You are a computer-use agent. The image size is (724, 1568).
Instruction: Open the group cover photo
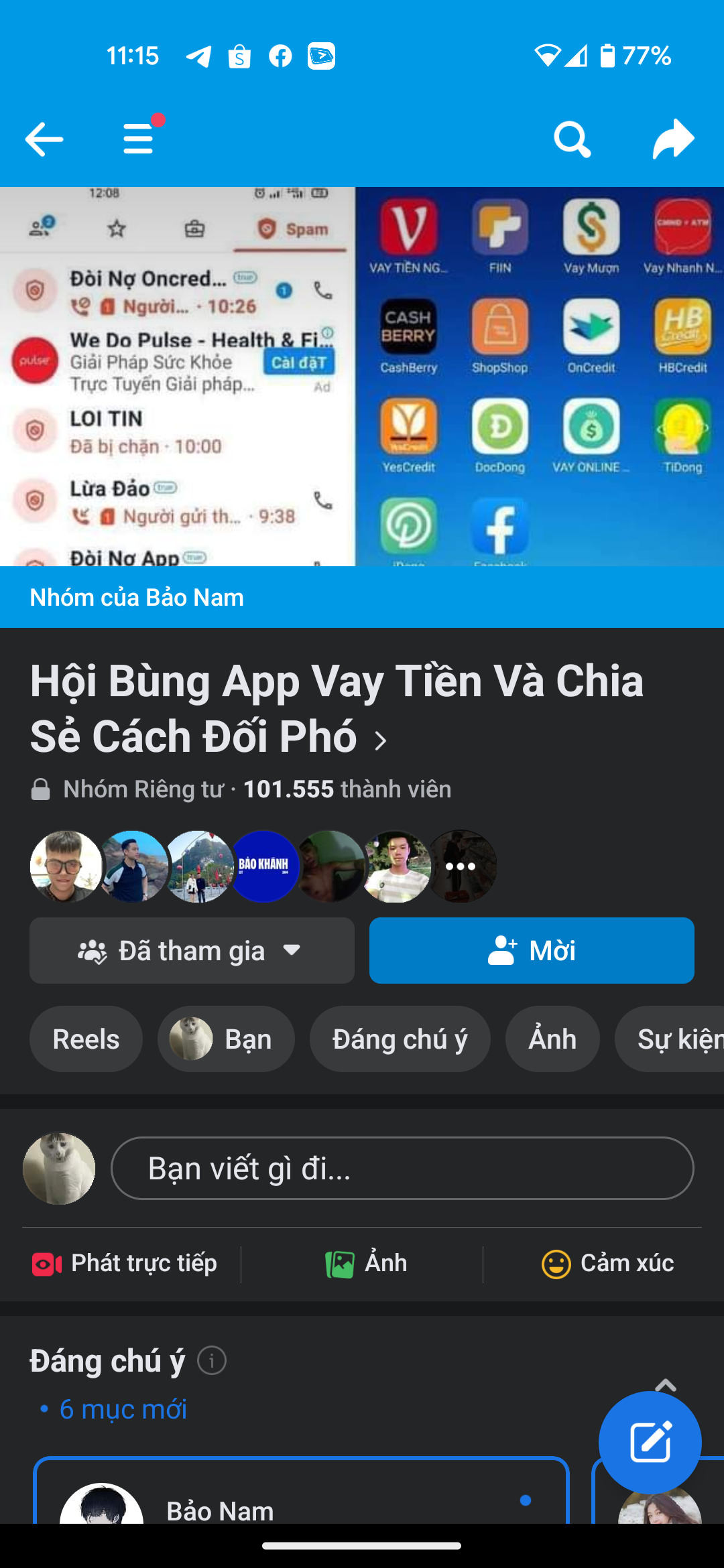[x=362, y=377]
